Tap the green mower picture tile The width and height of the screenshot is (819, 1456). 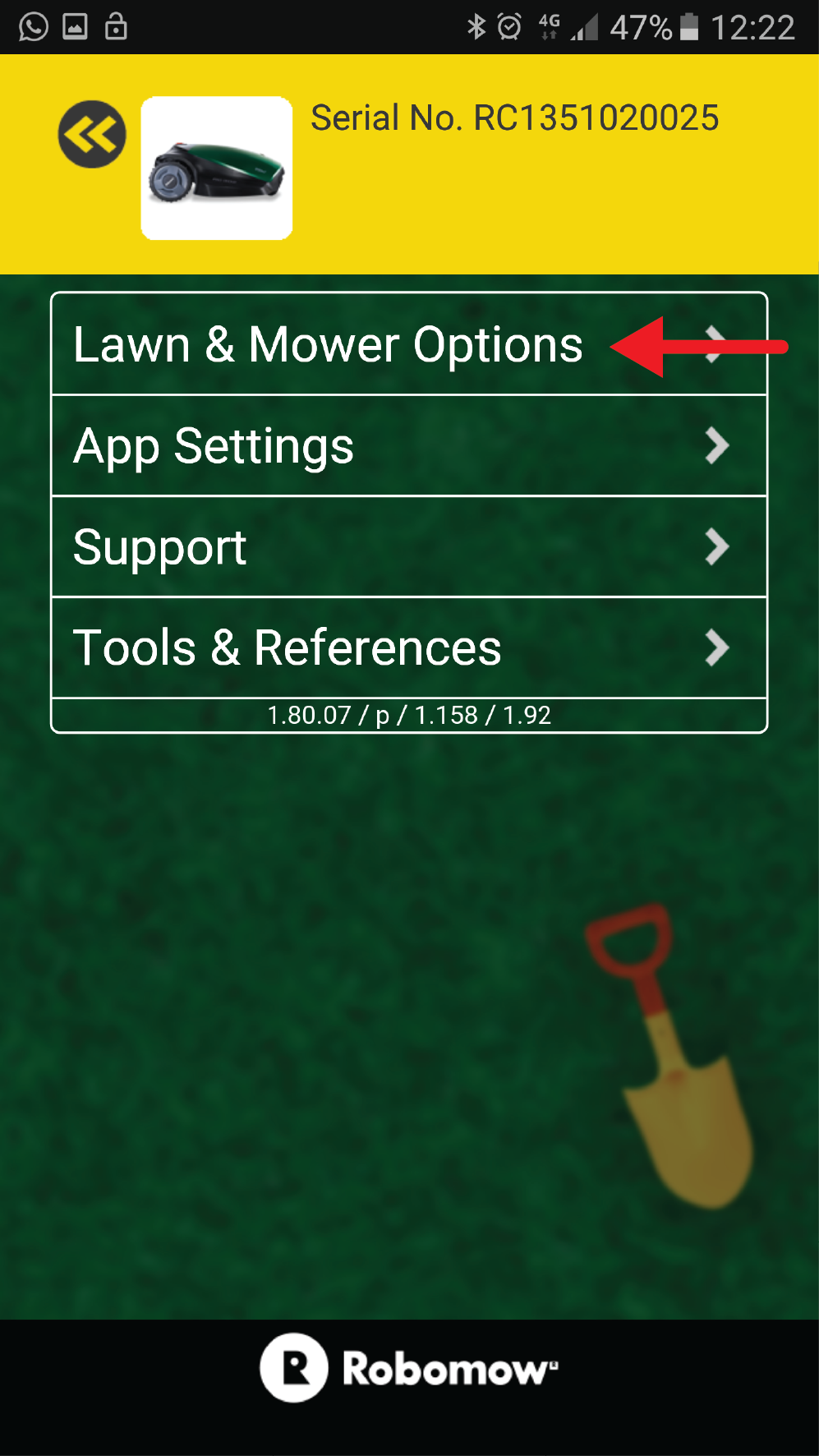pos(217,168)
